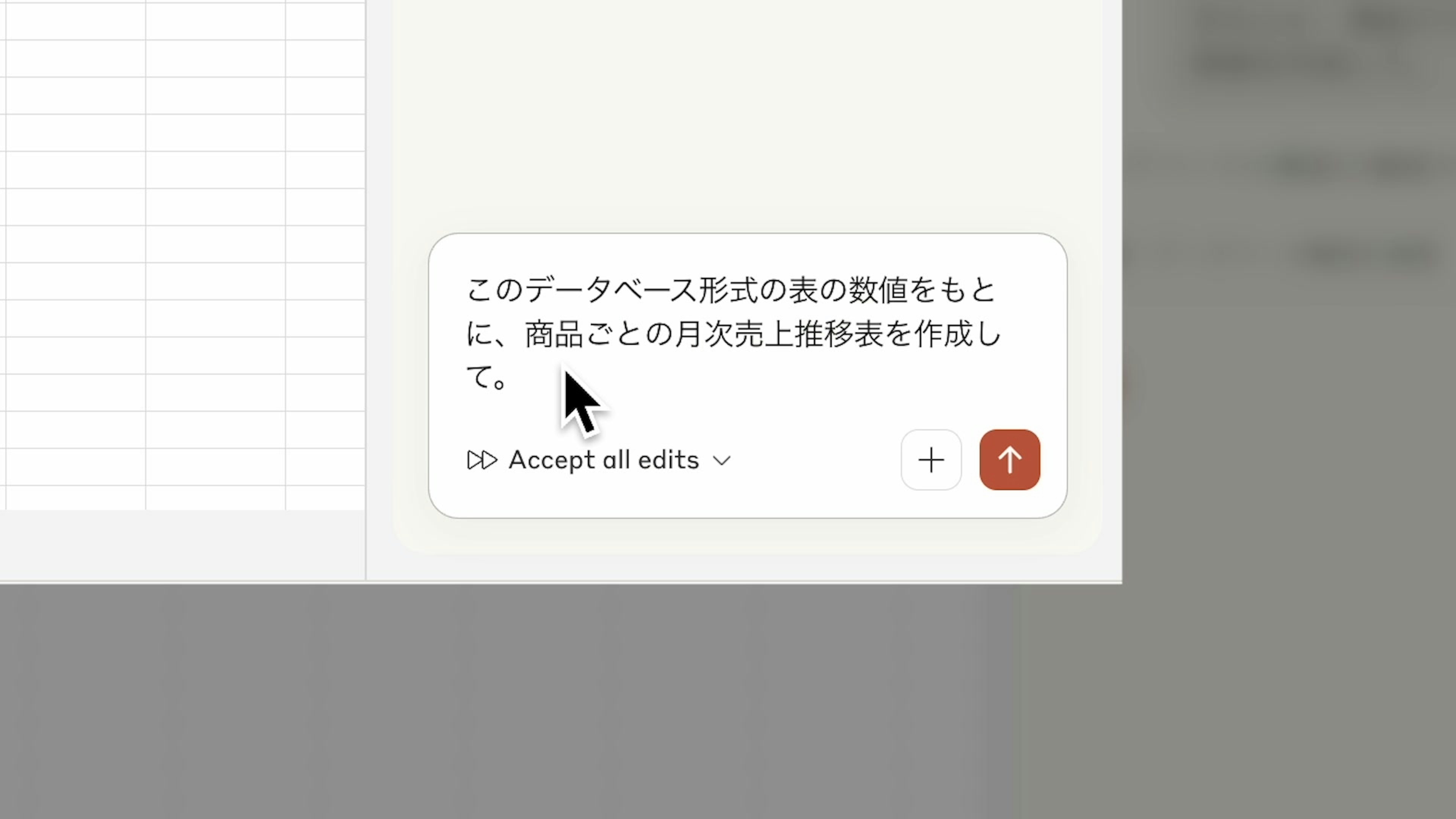Send the message with the arrow button
Image resolution: width=1456 pixels, height=819 pixels.
(x=1009, y=460)
